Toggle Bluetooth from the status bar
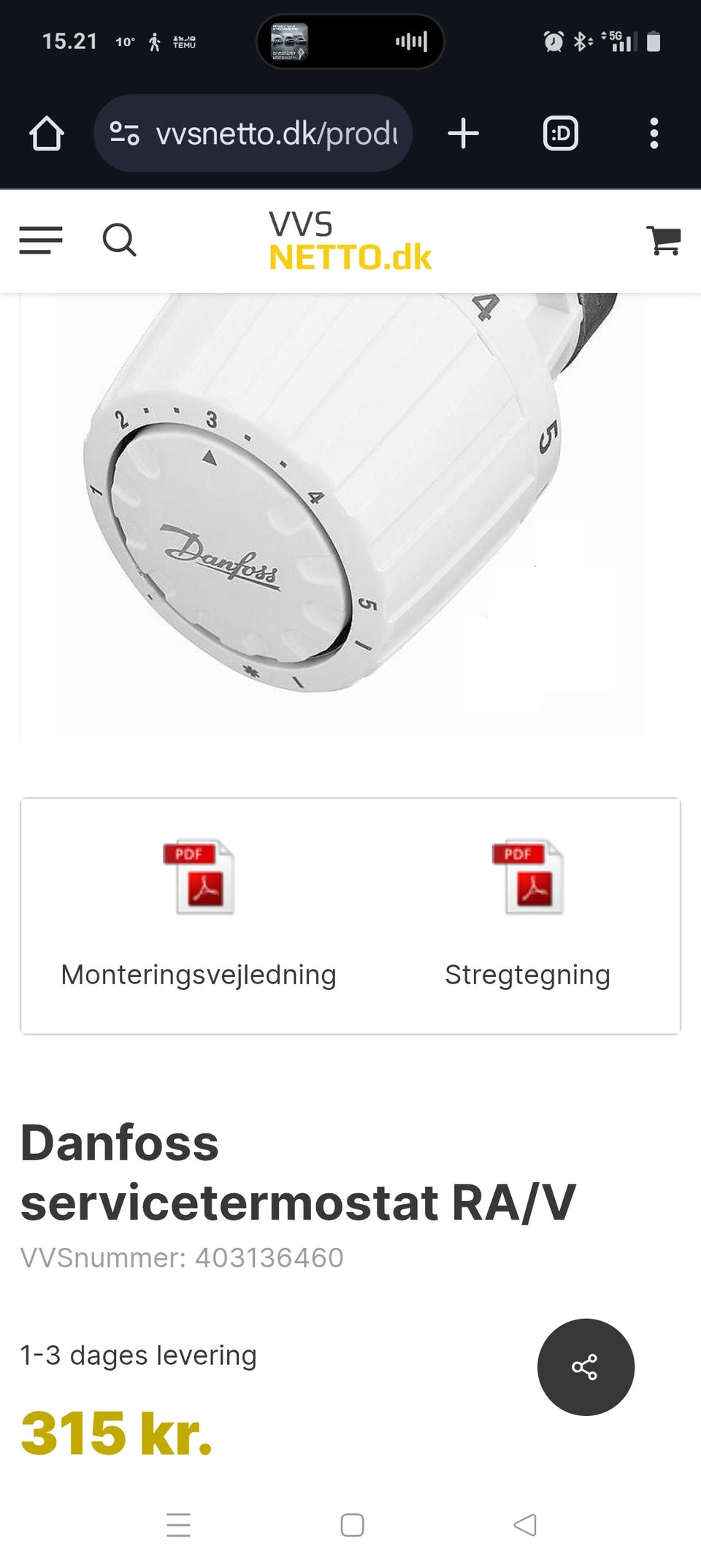 point(581,42)
